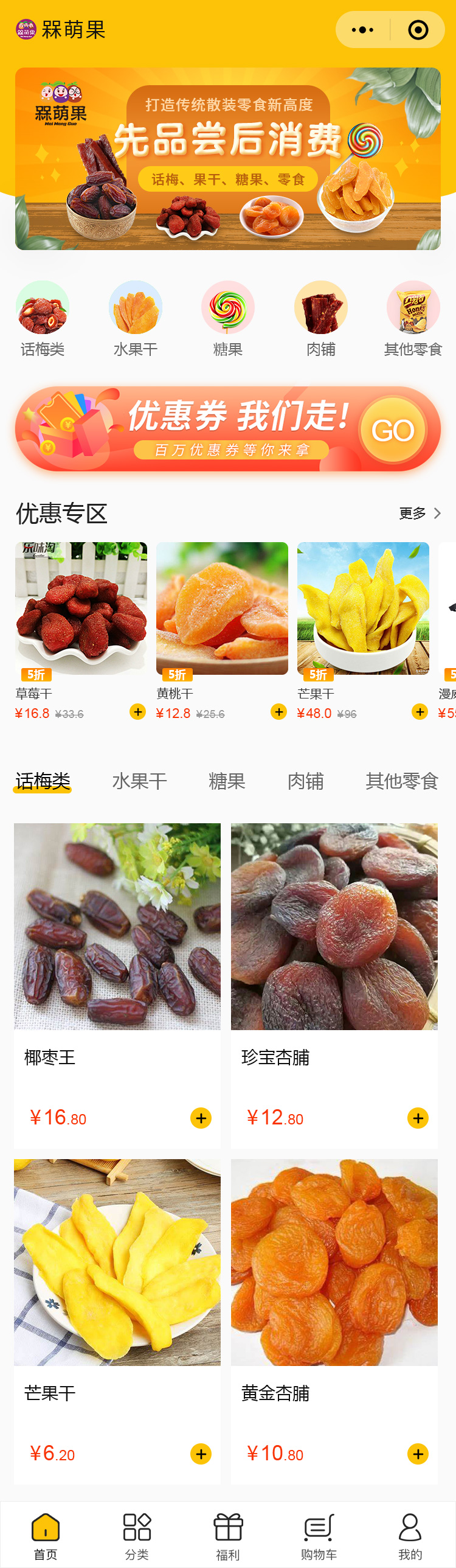Add 草莓干 to the cart
456x1568 pixels.
click(138, 711)
